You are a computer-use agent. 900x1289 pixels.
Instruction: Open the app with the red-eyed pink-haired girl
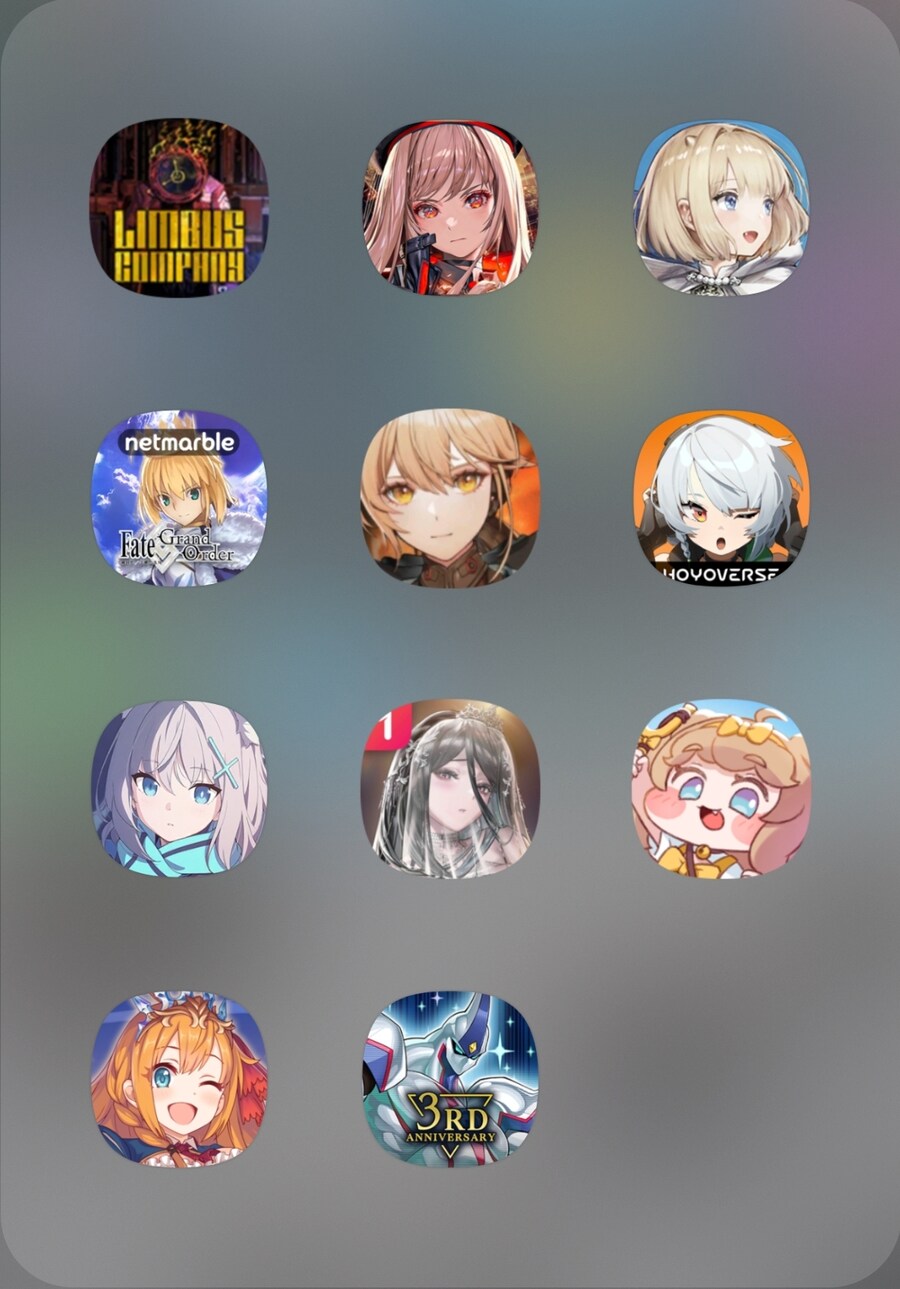450,208
